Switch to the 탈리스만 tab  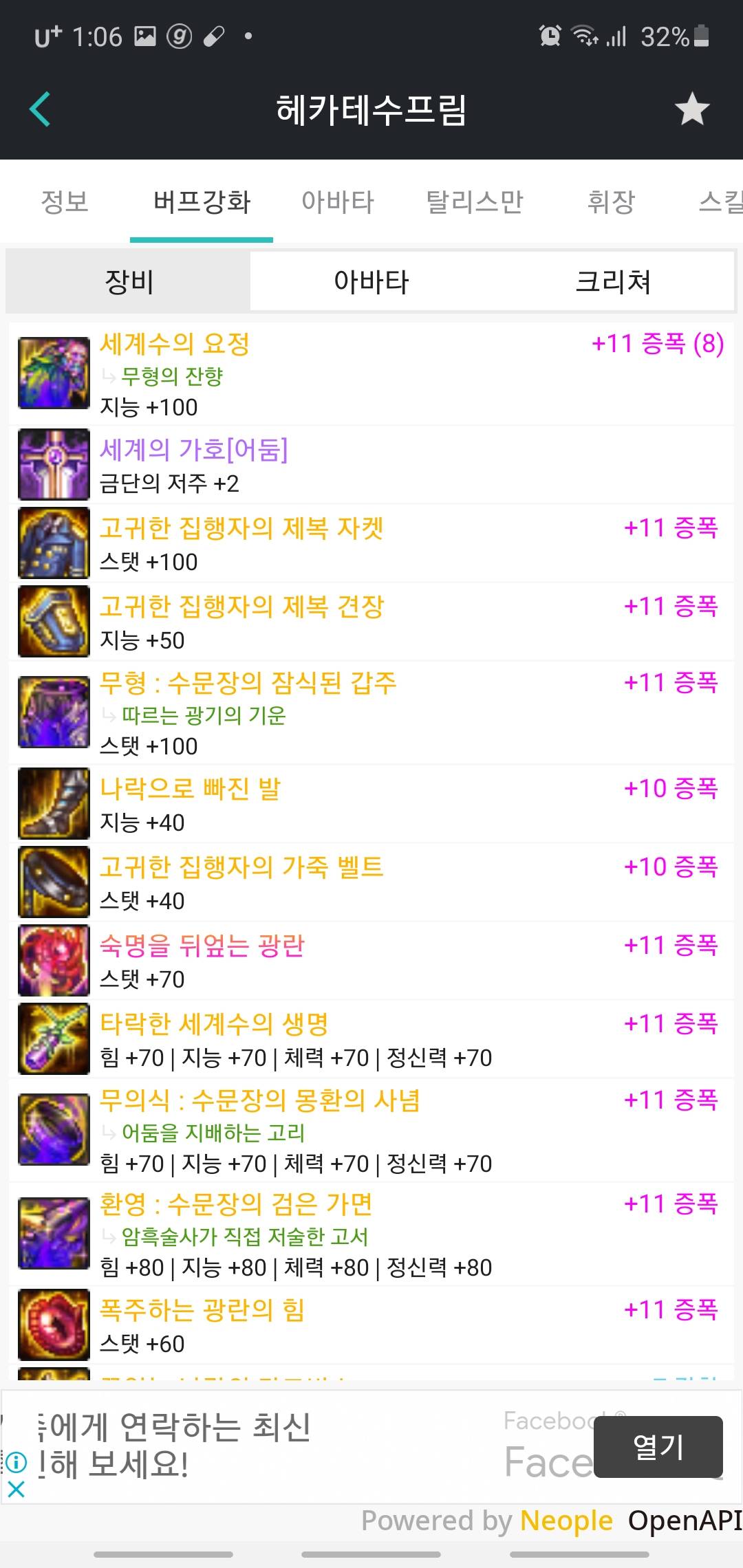click(x=475, y=202)
